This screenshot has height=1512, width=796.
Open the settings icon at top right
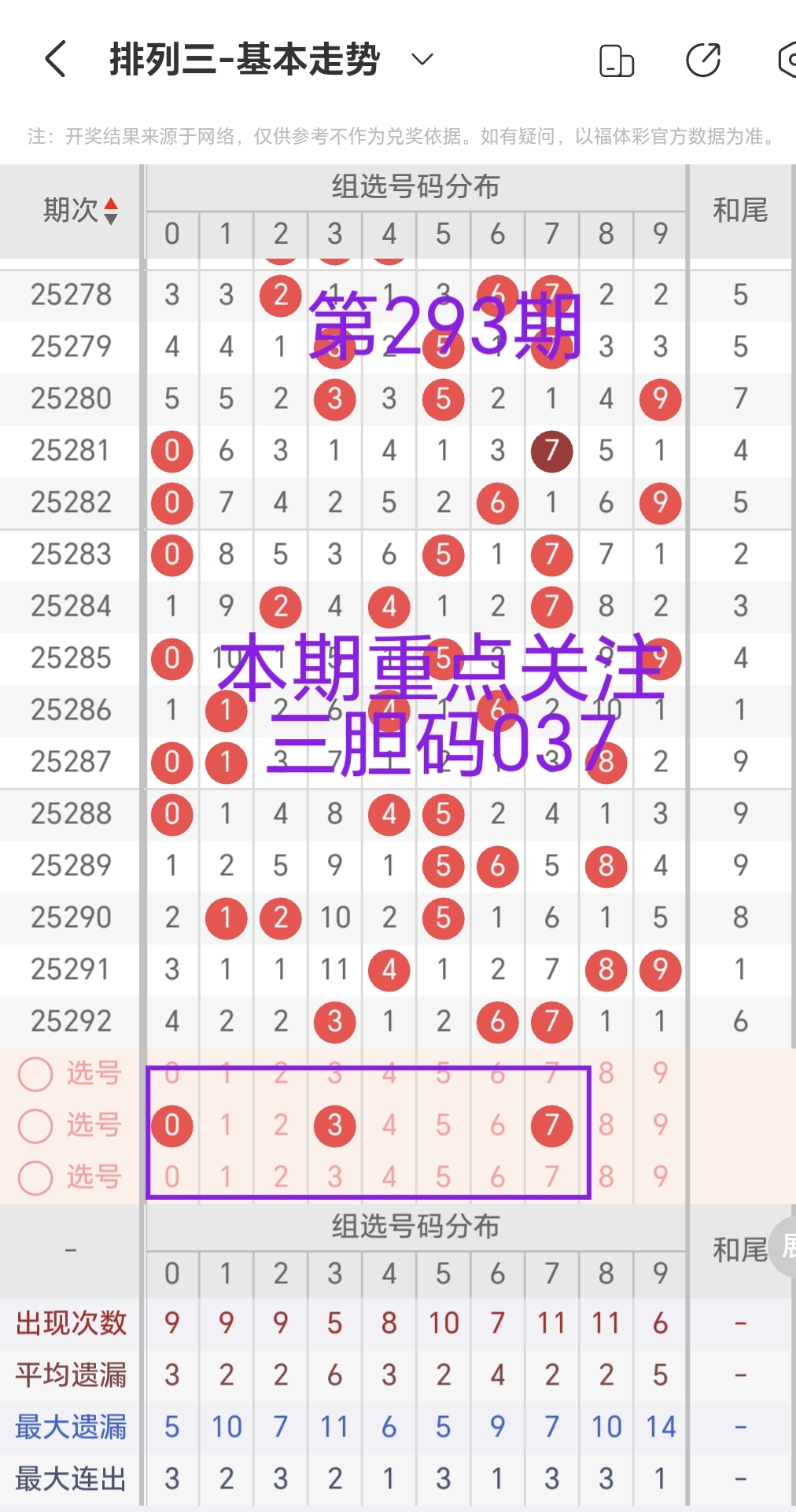pyautogui.click(x=789, y=58)
